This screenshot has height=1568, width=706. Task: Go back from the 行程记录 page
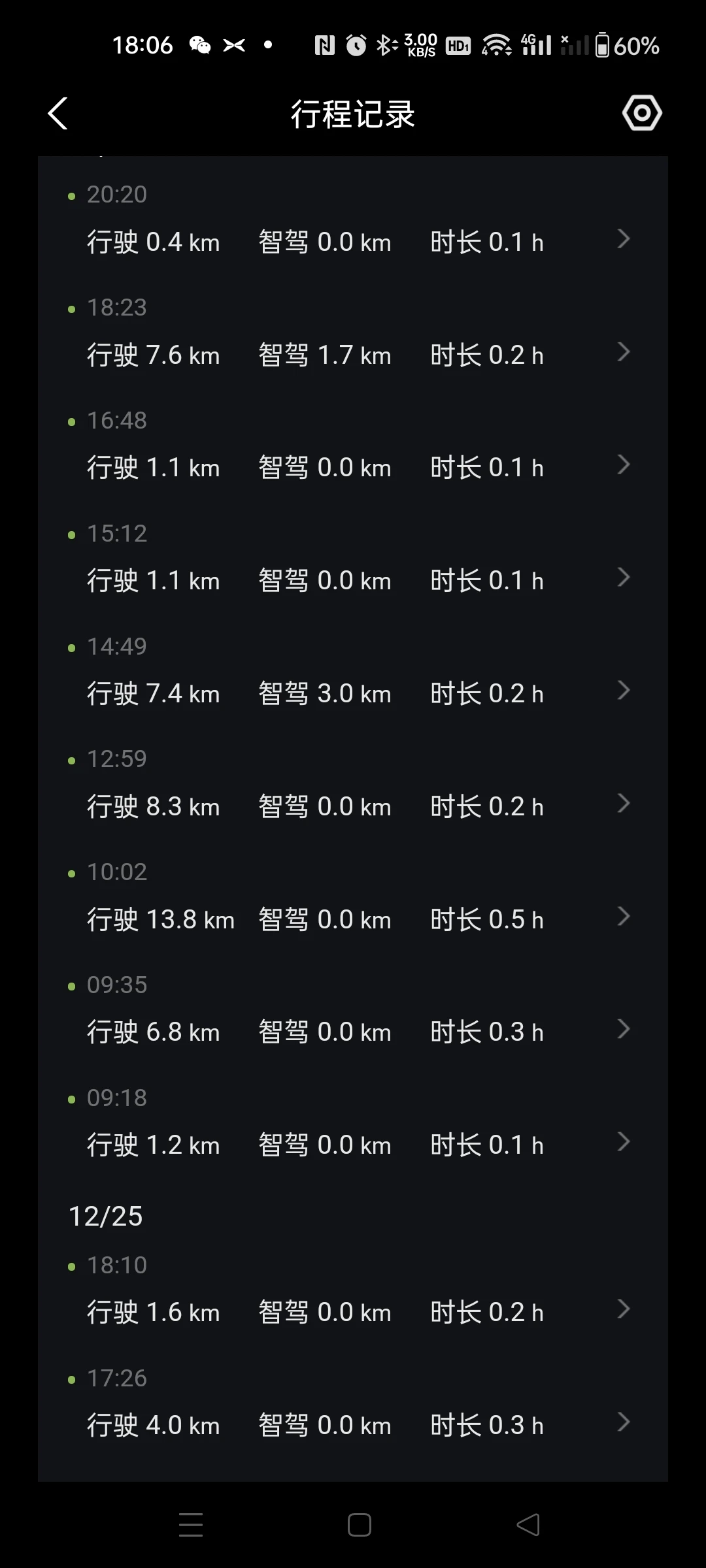click(x=58, y=114)
